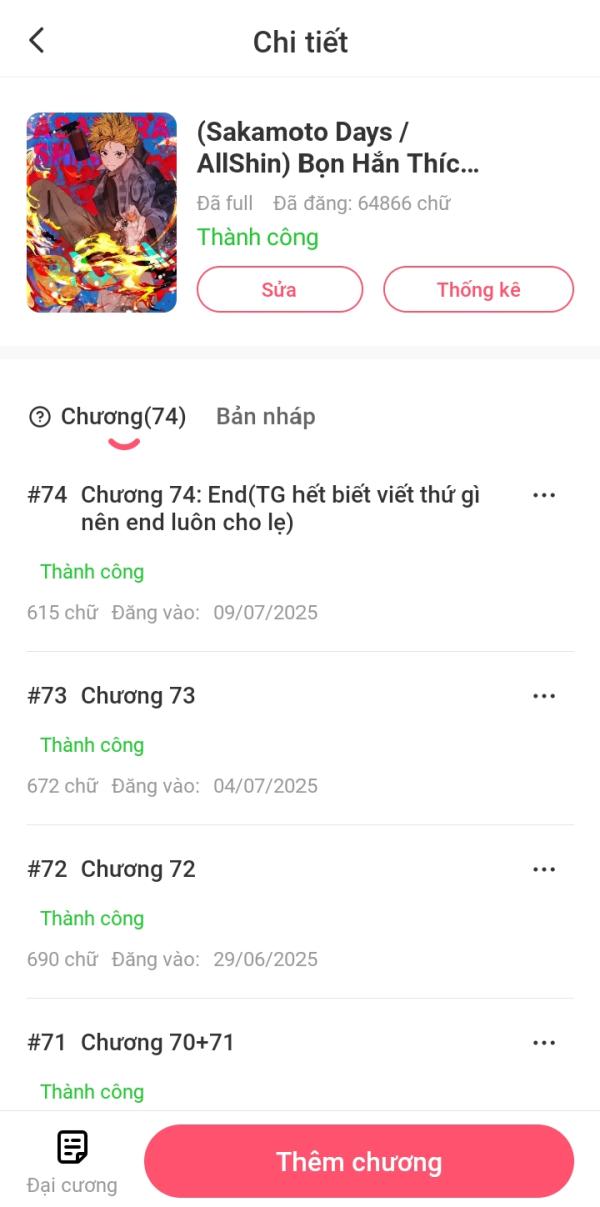Open chapter #74 Chương 74: End

point(280,509)
